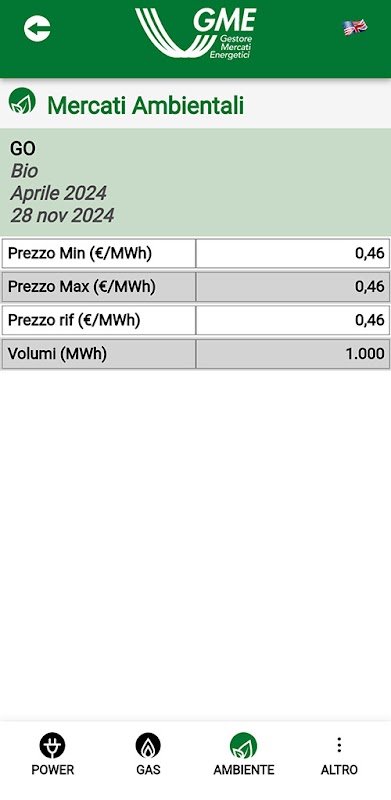The height and width of the screenshot is (800, 391).
Task: Go back using the white arrow
Action: pos(37,29)
